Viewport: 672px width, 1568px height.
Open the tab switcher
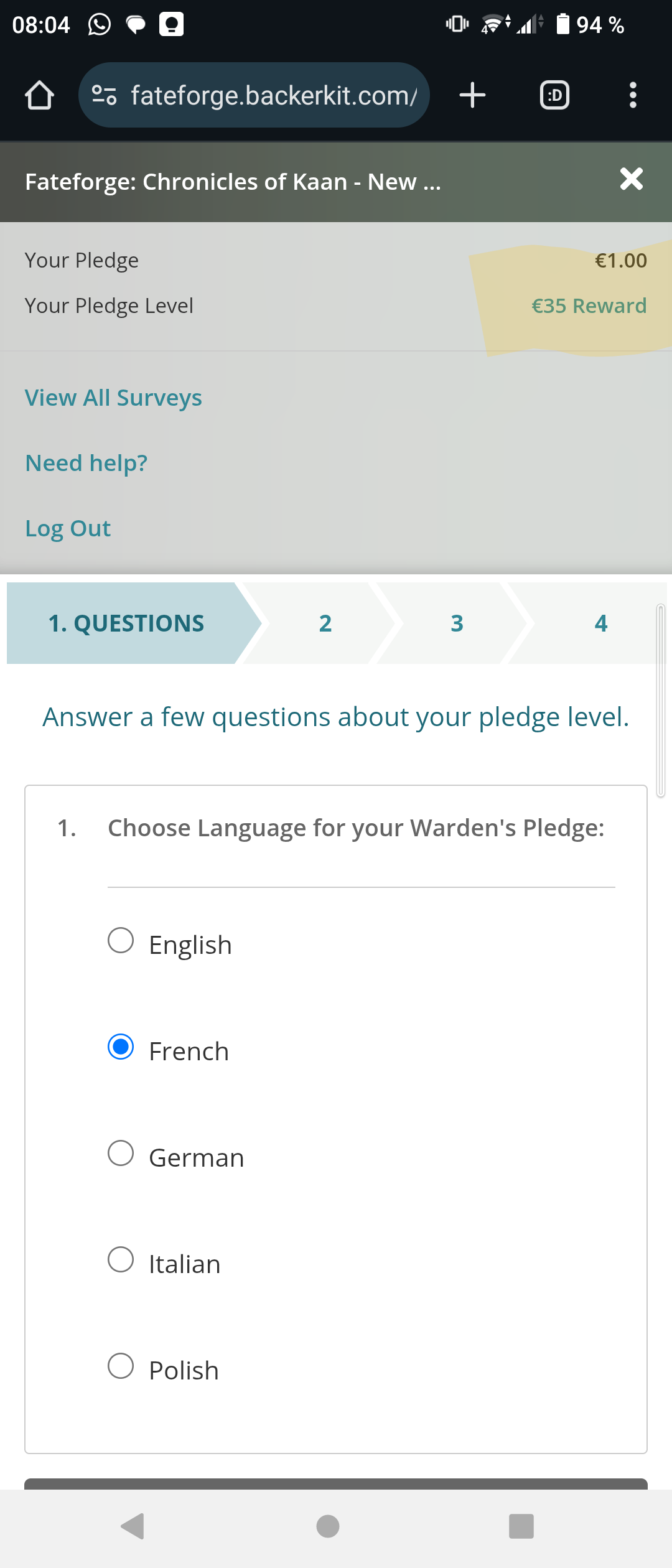click(554, 96)
